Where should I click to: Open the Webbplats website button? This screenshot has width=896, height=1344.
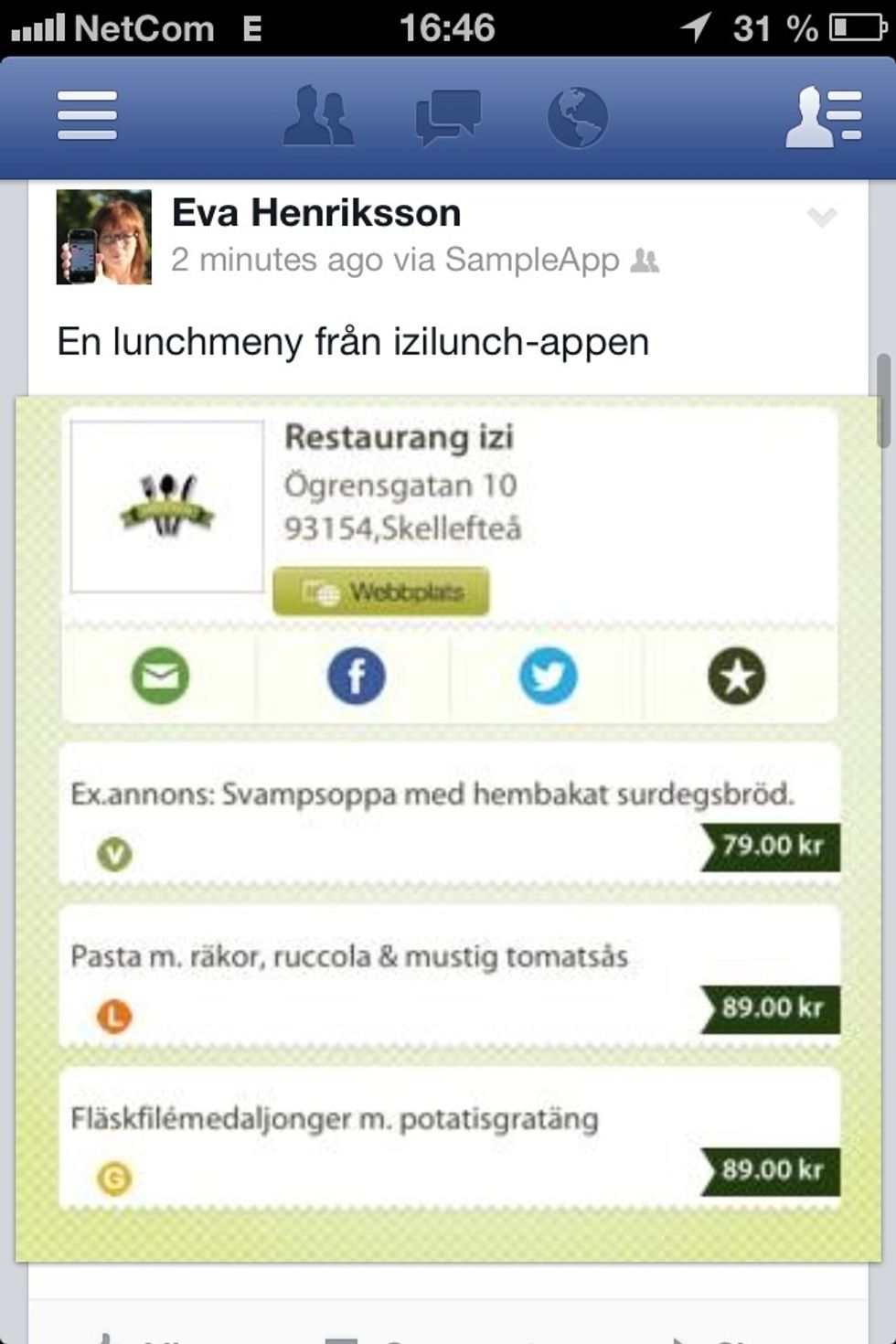(x=382, y=592)
